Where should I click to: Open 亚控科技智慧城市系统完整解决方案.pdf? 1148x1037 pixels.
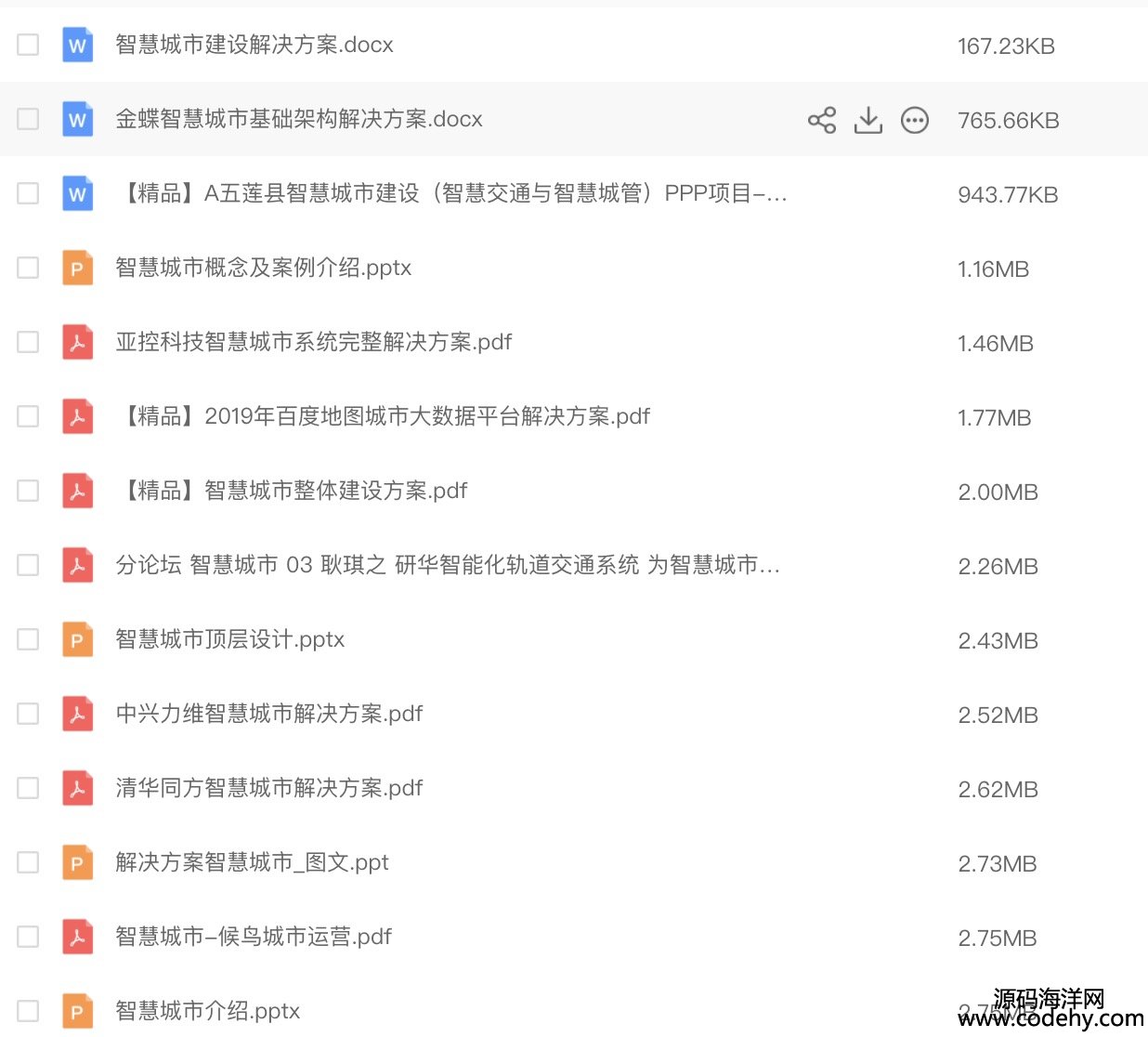[x=314, y=342]
